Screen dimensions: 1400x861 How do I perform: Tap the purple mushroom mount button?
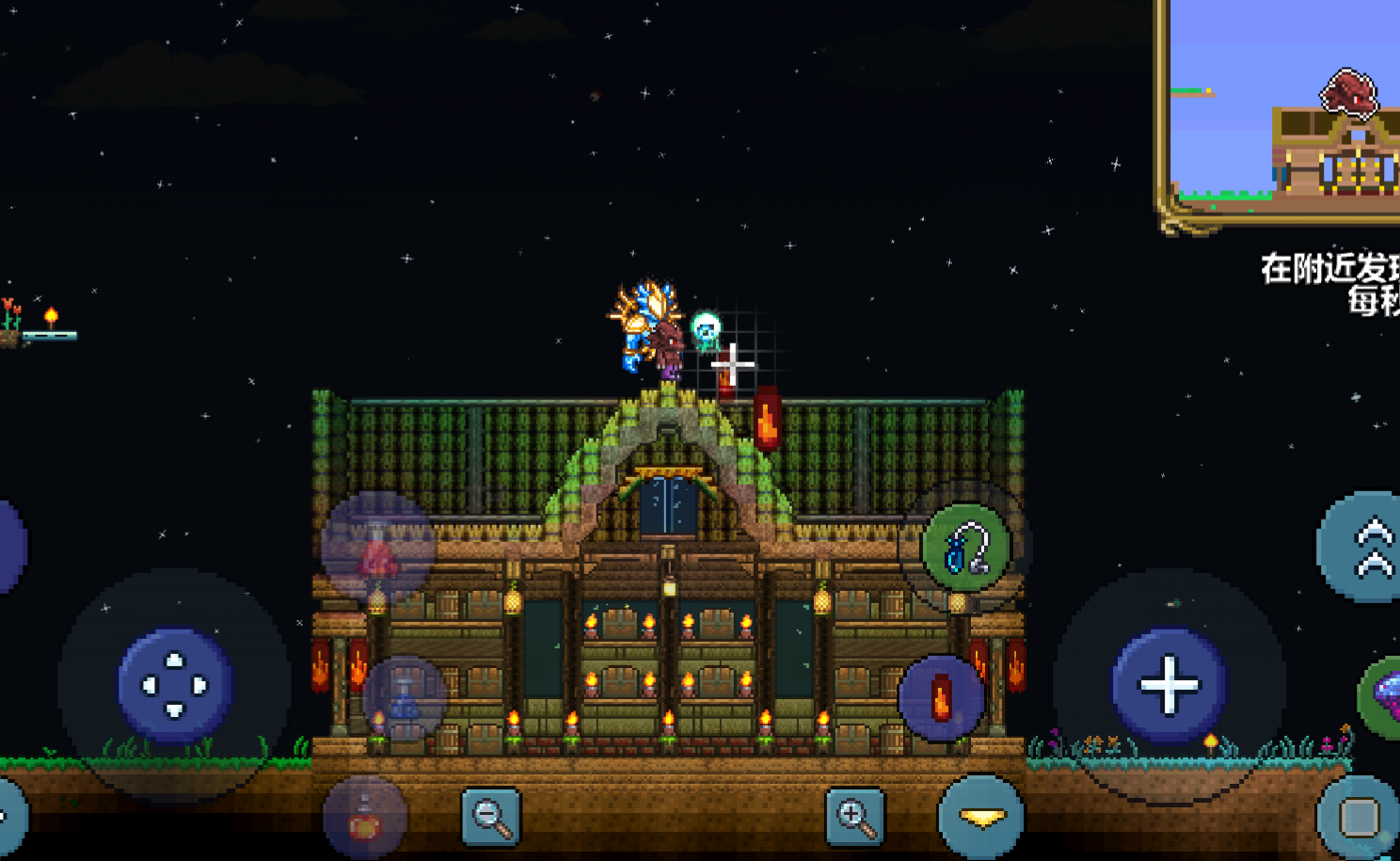coord(1383,698)
